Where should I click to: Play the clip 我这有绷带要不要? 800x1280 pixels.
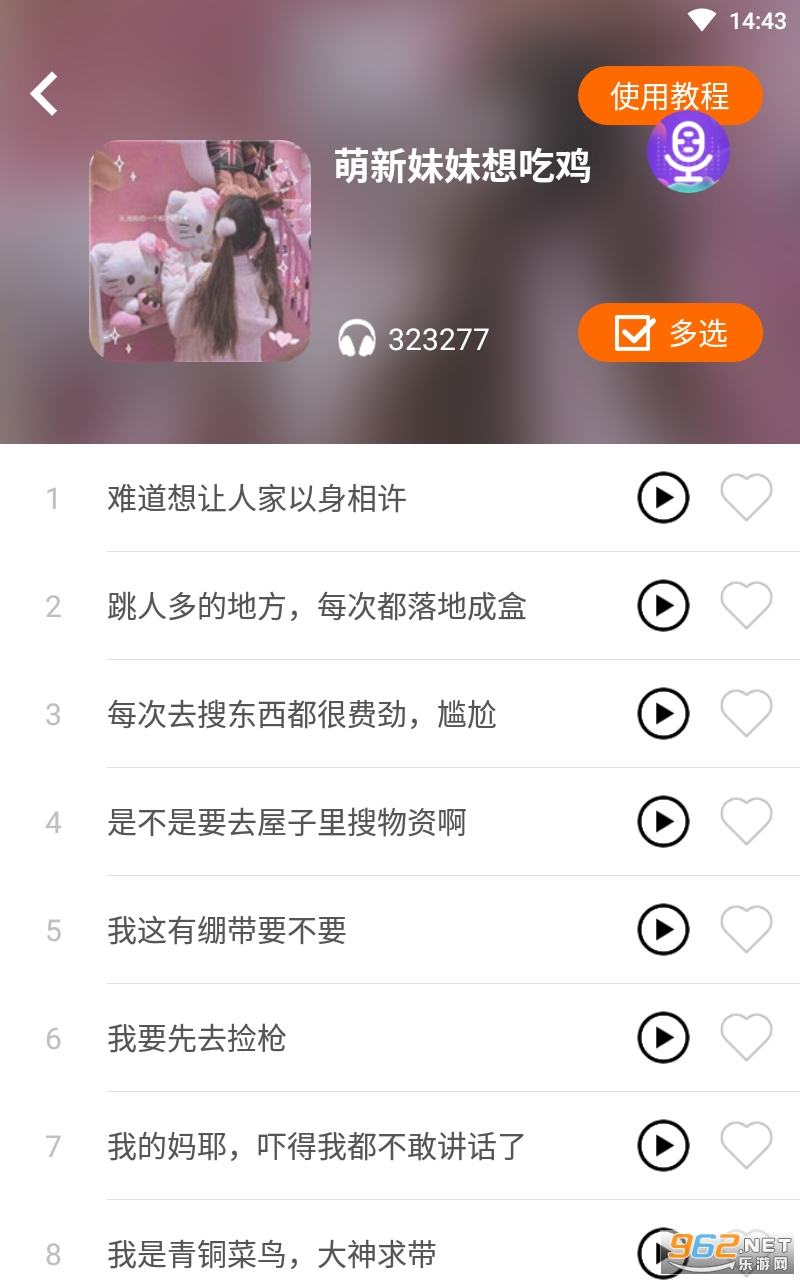click(663, 930)
